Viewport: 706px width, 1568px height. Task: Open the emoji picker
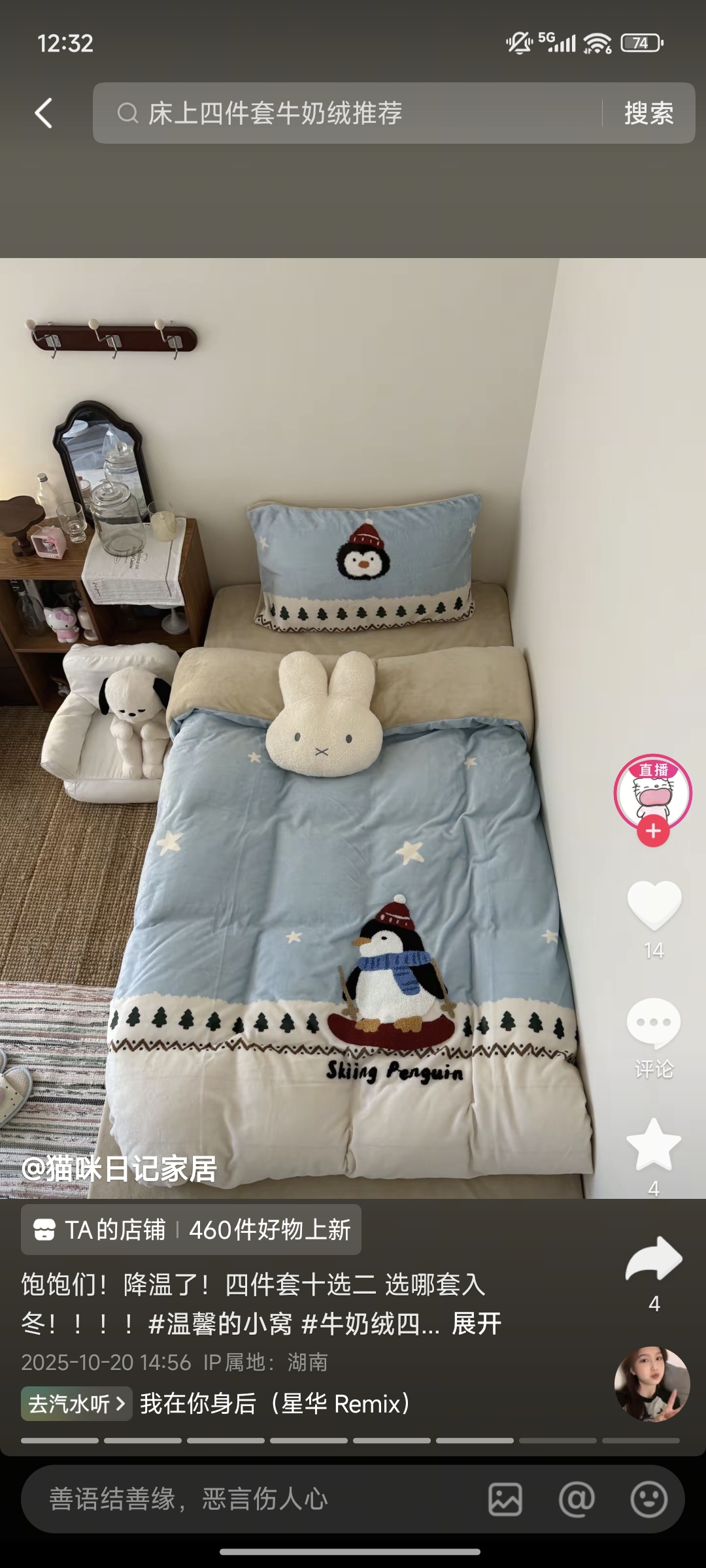click(x=648, y=1499)
